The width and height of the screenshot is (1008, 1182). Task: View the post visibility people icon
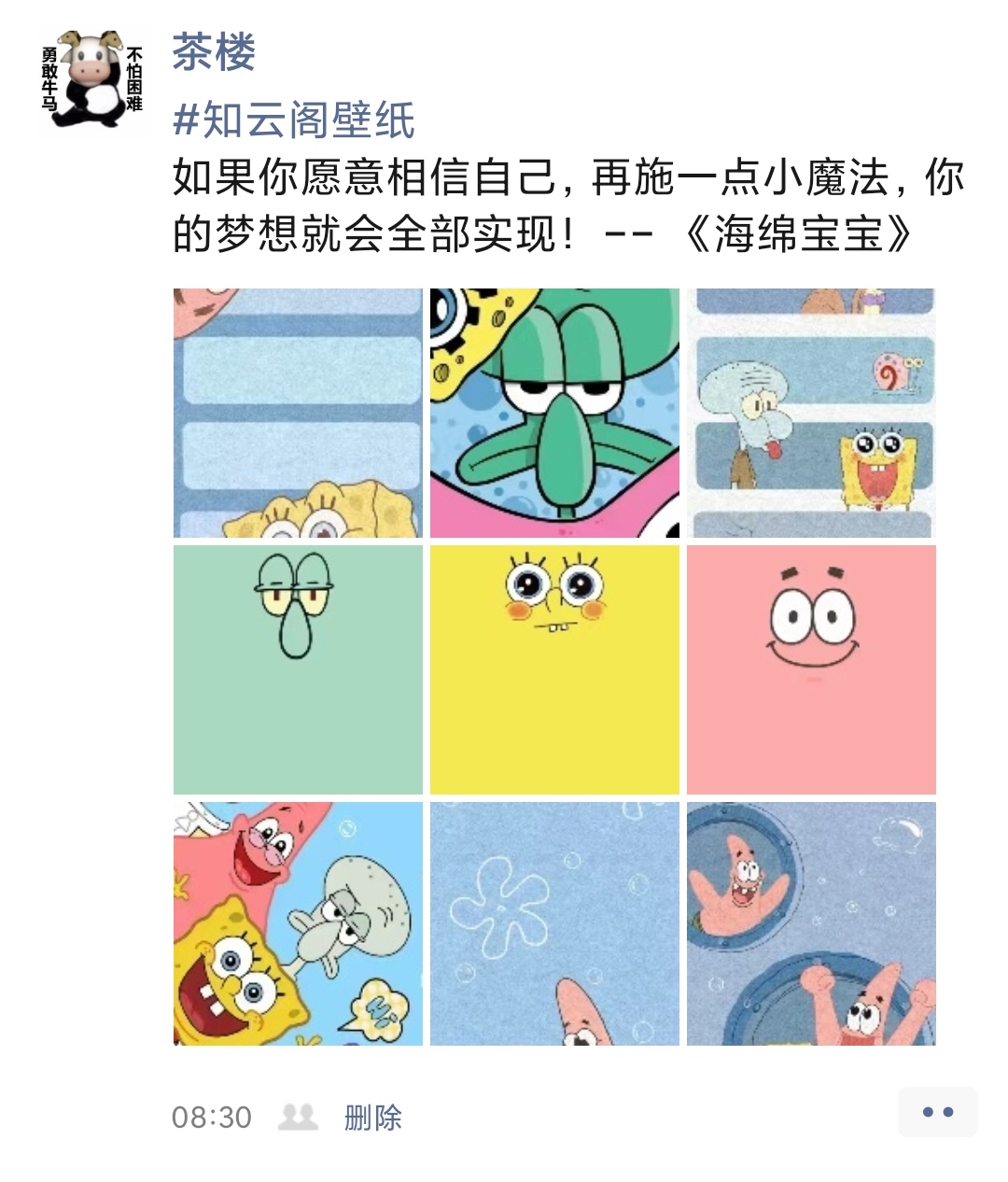[299, 1117]
